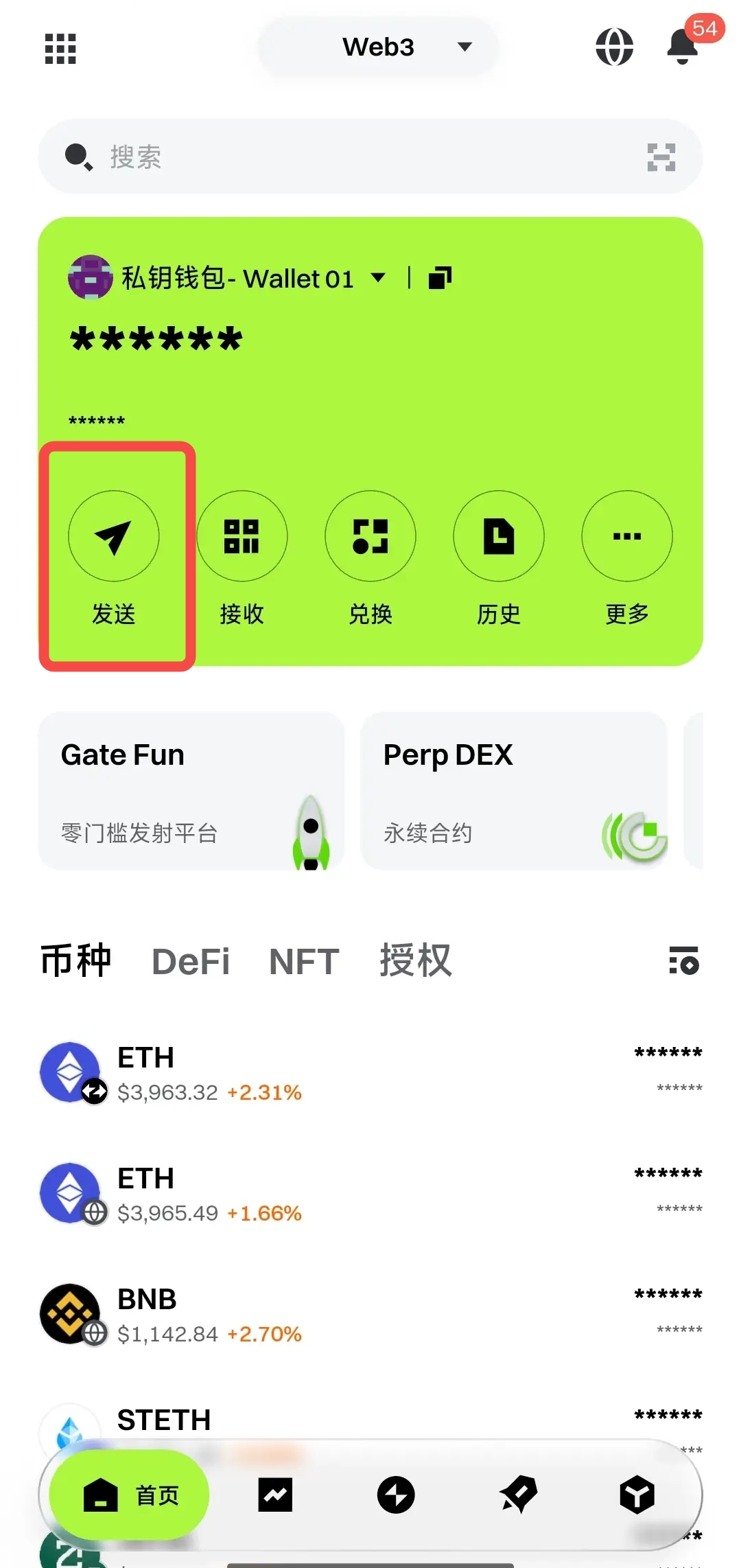This screenshot has height=1568, width=741.
Task: Copy wallet address icon
Action: click(x=440, y=278)
